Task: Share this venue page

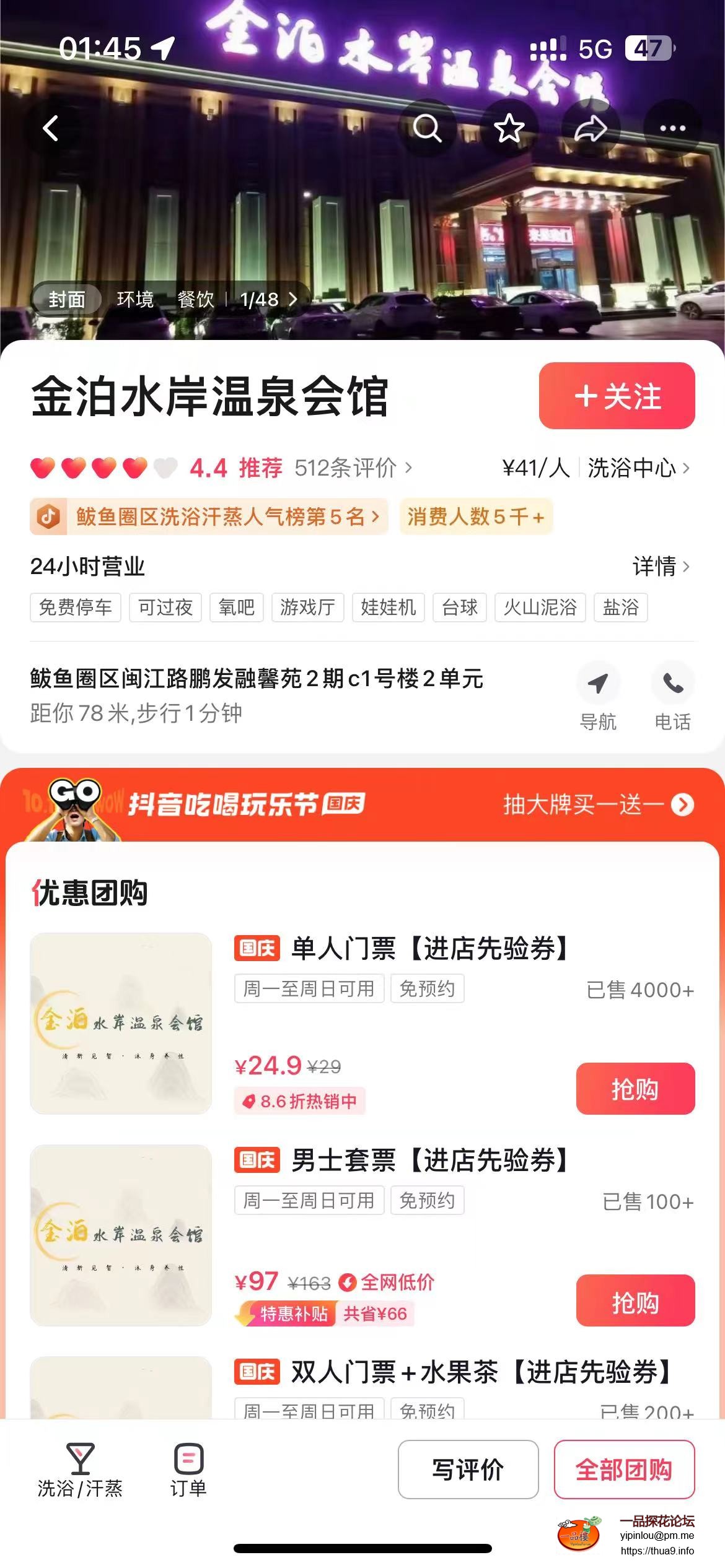Action: [x=591, y=128]
